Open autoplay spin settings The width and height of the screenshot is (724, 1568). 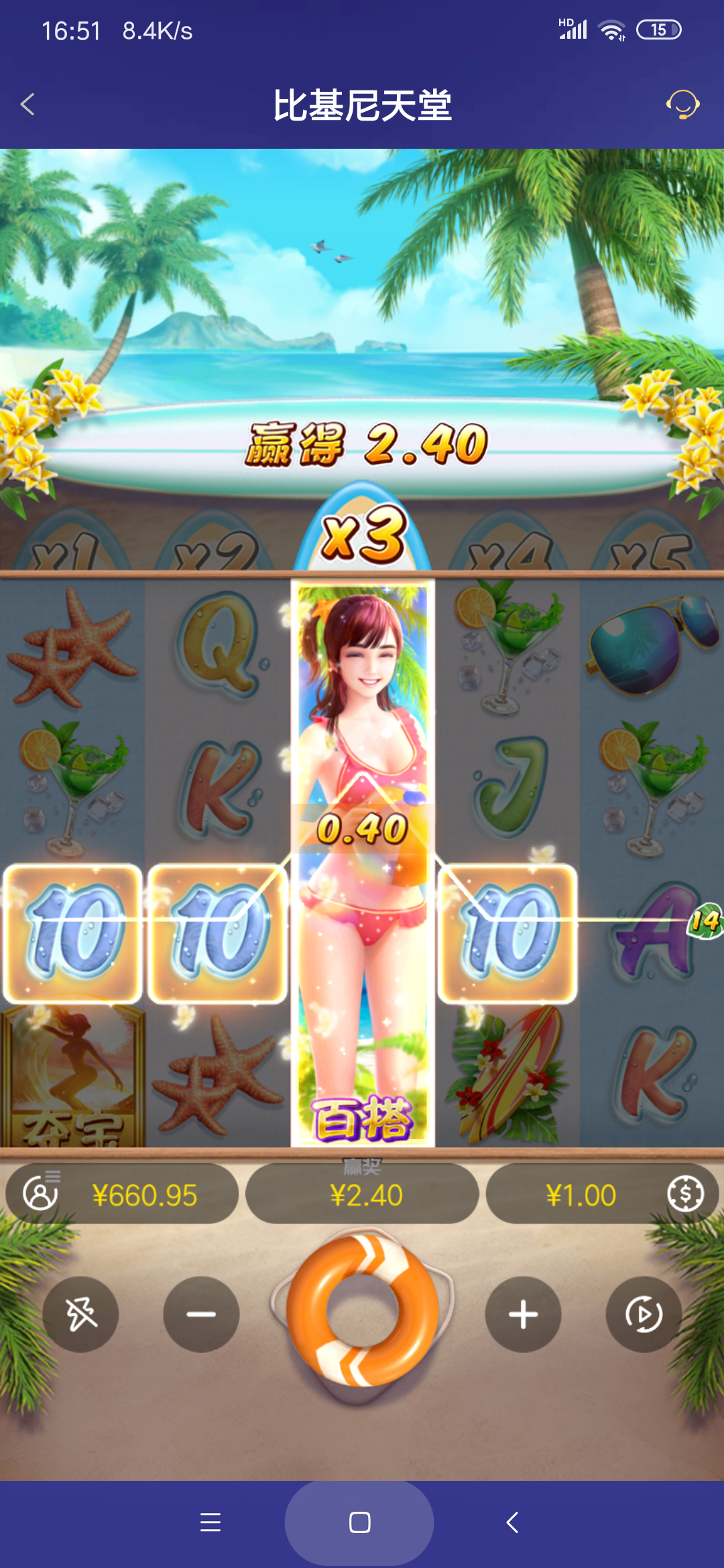click(644, 1314)
